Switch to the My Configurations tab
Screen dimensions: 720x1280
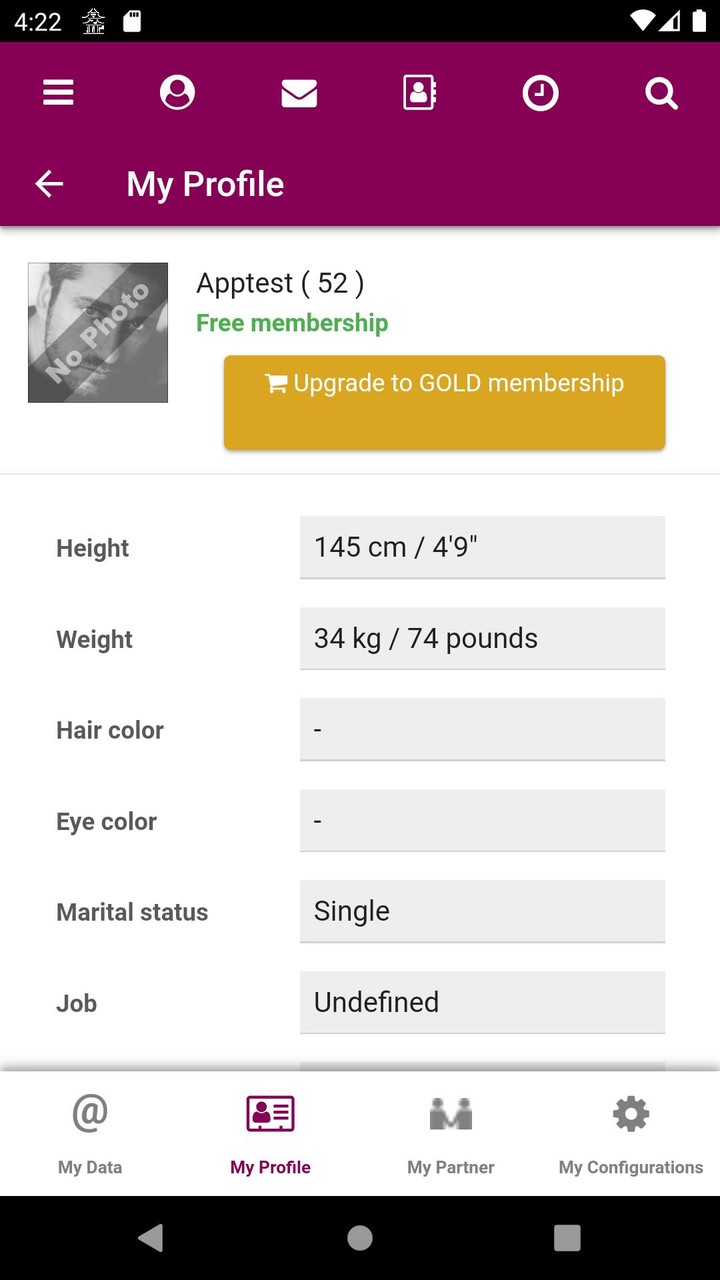click(631, 1134)
